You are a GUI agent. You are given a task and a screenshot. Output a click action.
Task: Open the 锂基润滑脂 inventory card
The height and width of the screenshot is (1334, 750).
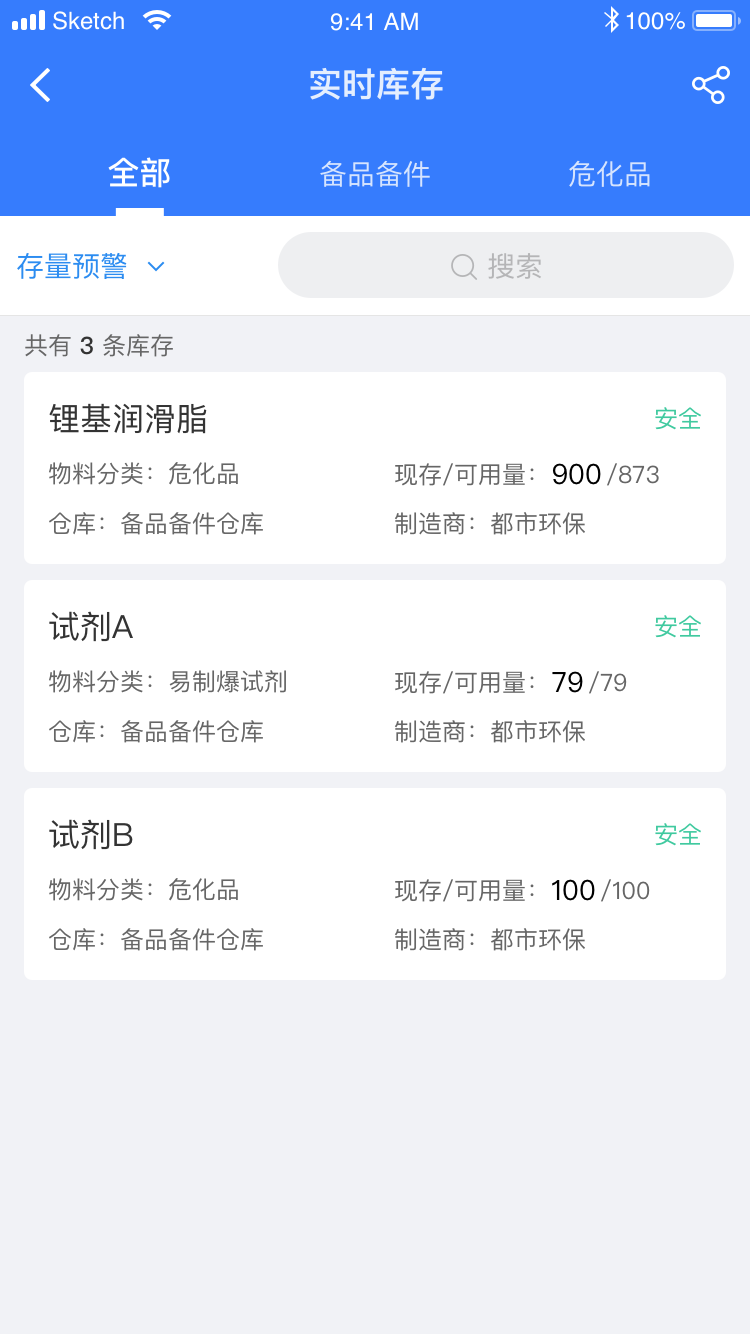click(375, 468)
